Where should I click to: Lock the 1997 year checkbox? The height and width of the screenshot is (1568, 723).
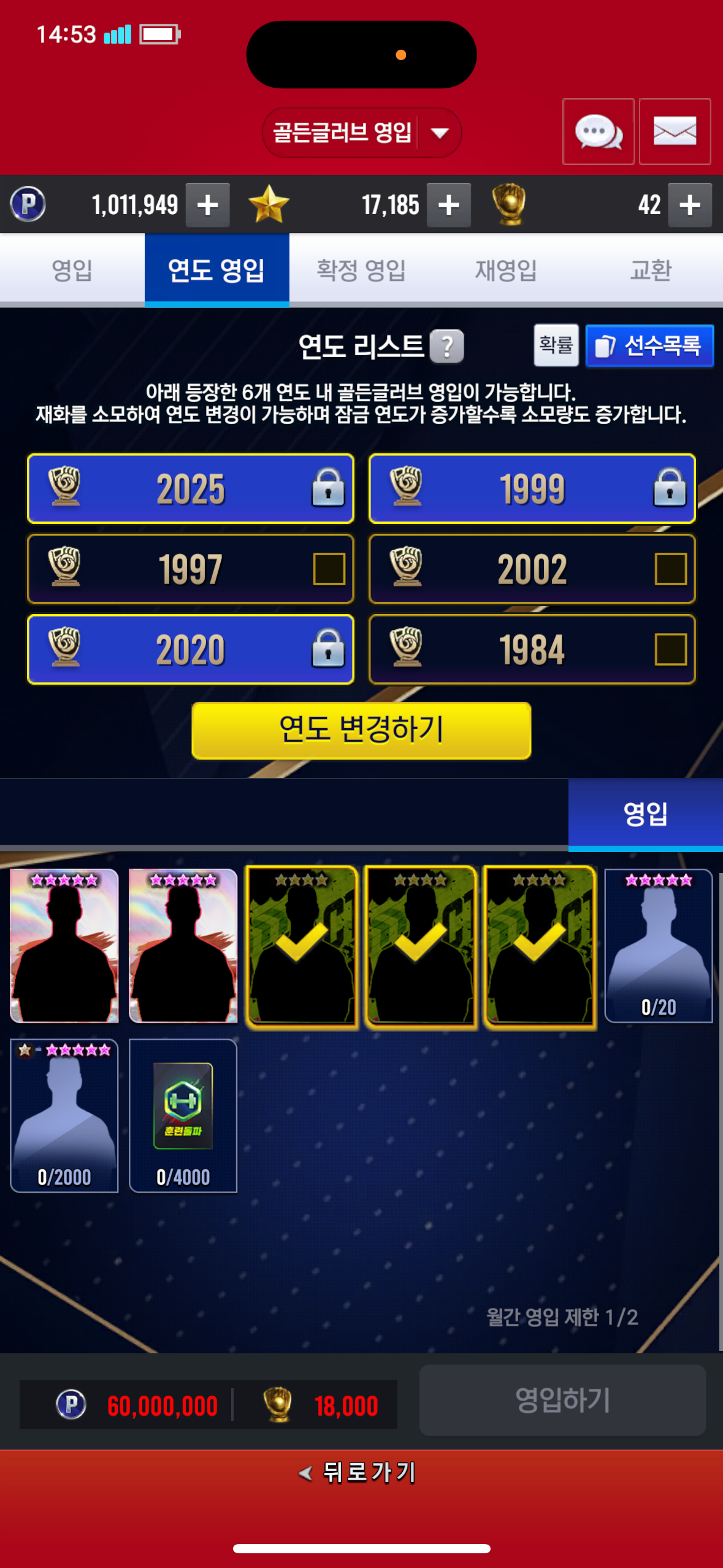(x=329, y=569)
